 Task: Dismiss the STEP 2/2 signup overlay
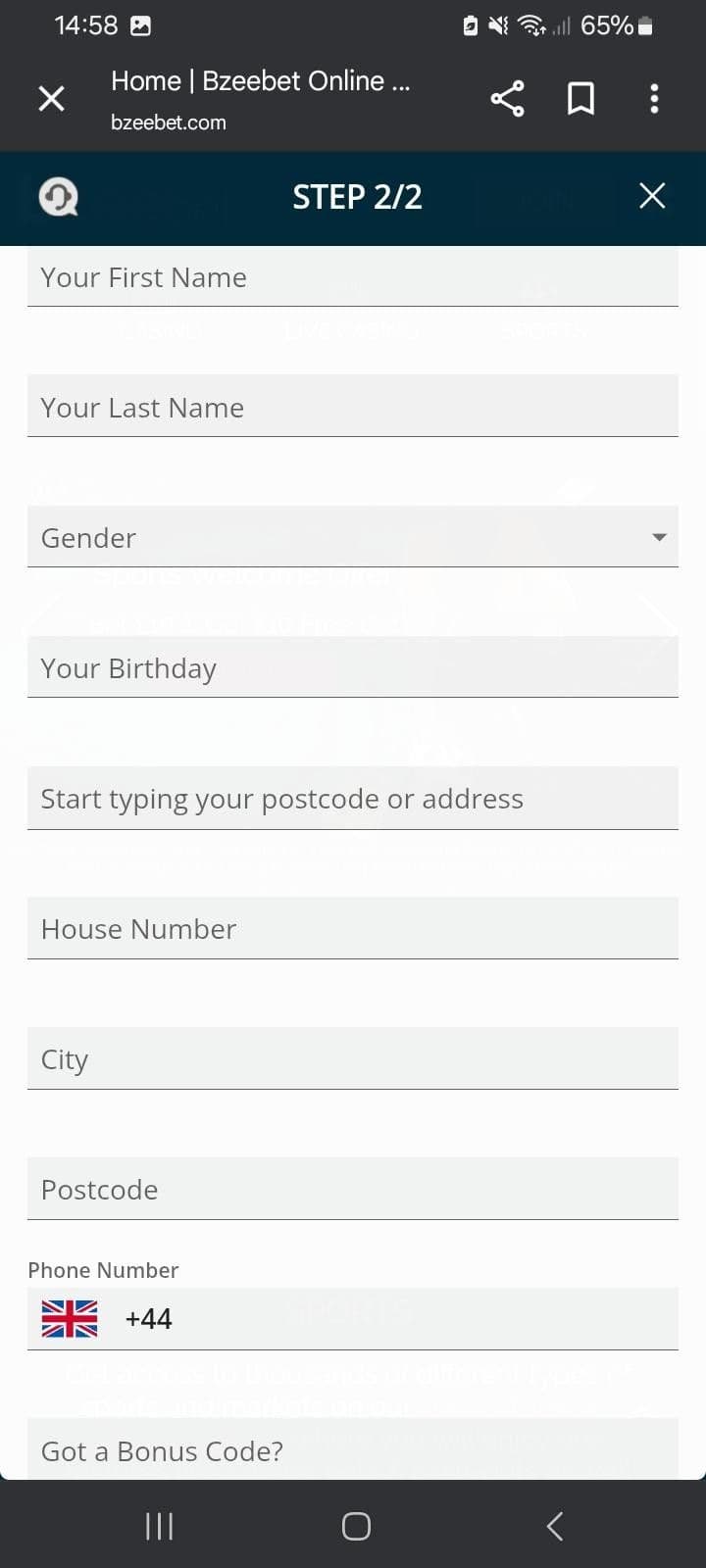[x=651, y=196]
